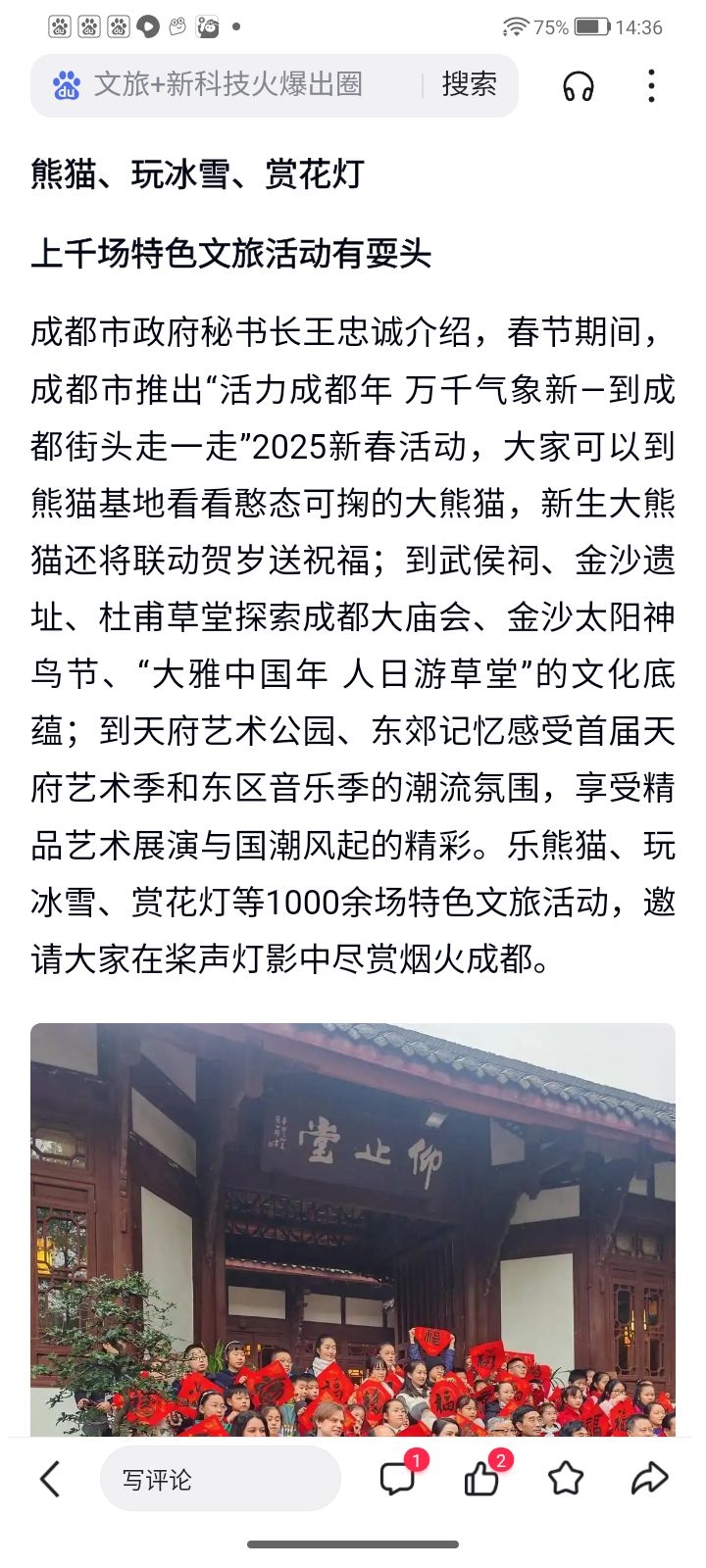This screenshot has height=1568, width=706.
Task: Open the headphone listen-to-article icon
Action: (x=579, y=86)
